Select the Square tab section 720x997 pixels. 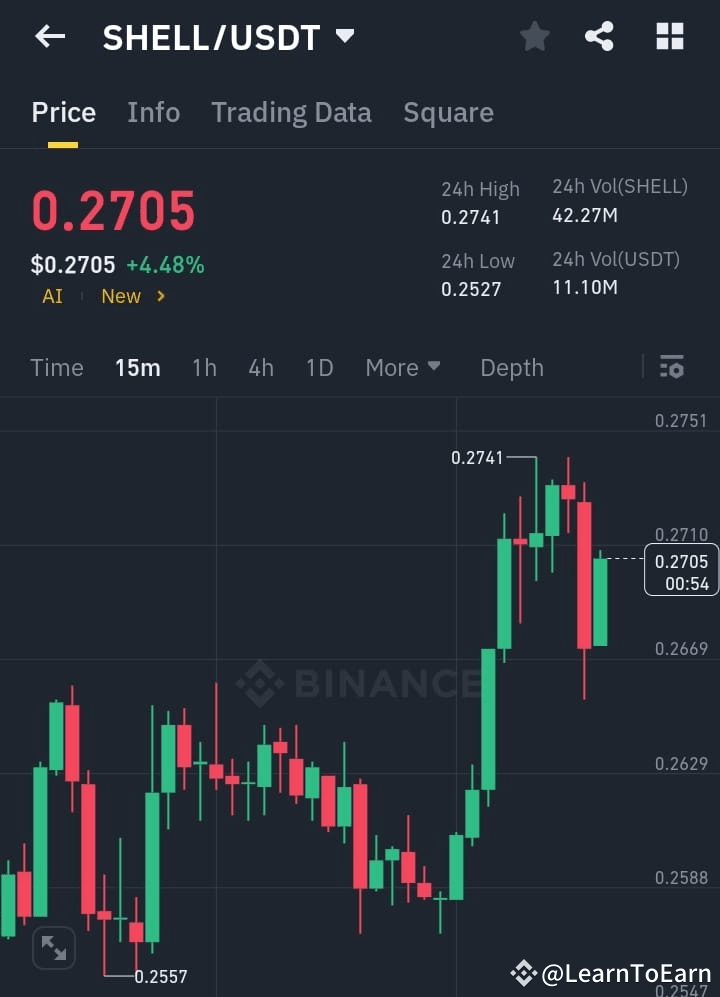coord(448,112)
